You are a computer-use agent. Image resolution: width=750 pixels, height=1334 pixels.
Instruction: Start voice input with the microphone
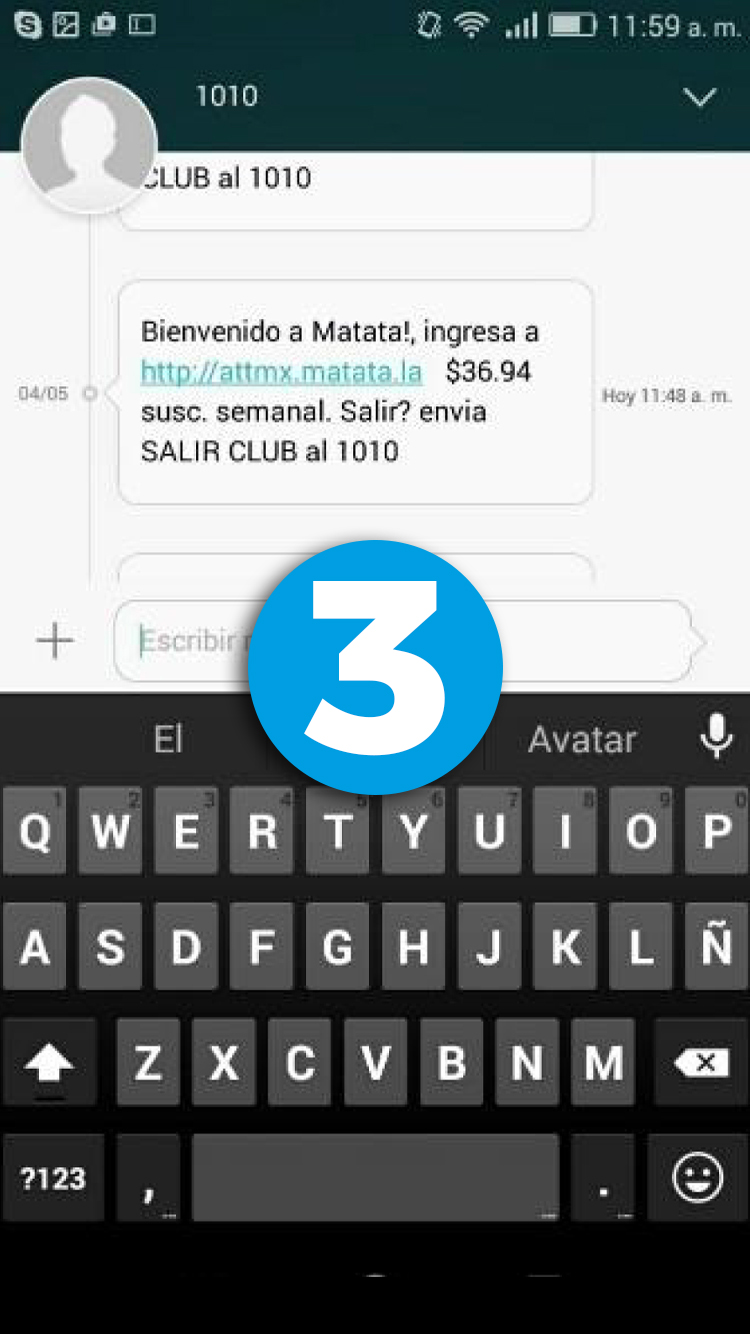715,738
